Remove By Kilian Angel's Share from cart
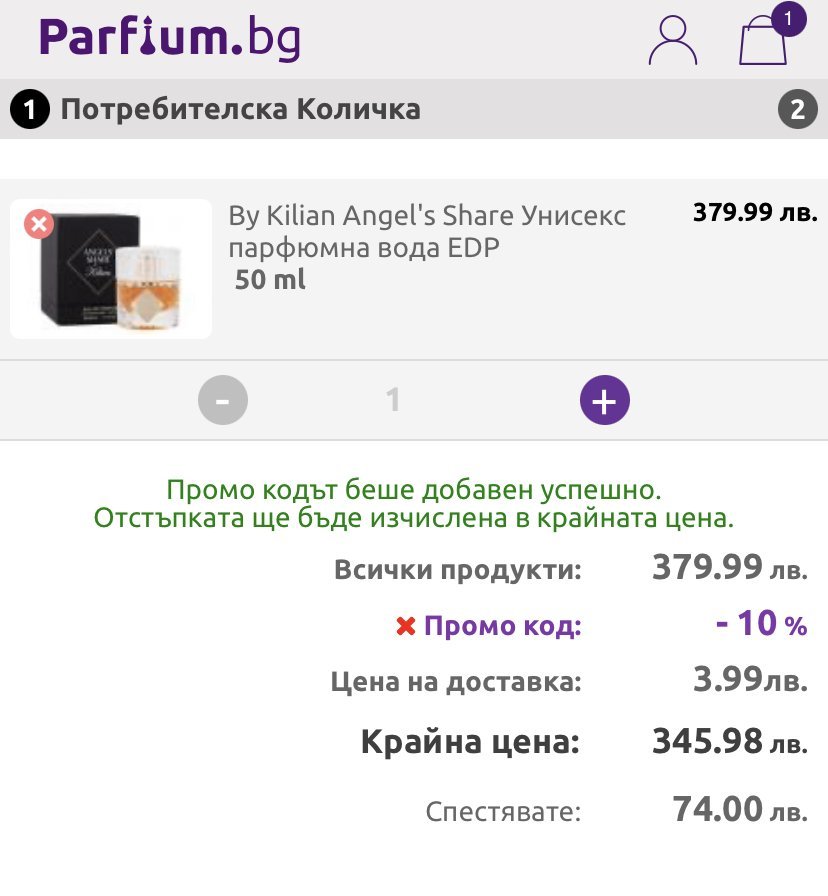 click(x=39, y=224)
